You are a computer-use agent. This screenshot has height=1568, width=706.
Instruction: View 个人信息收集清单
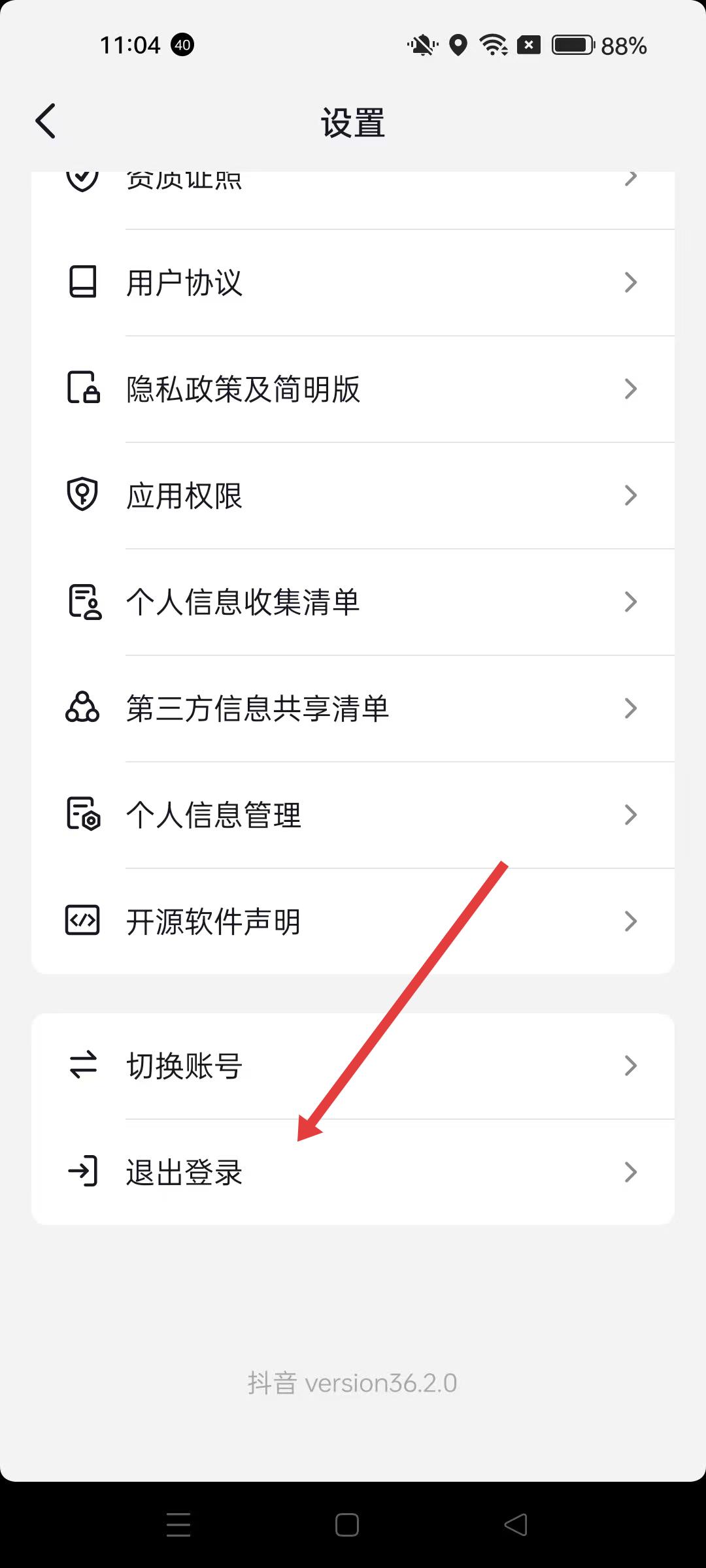[x=353, y=602]
